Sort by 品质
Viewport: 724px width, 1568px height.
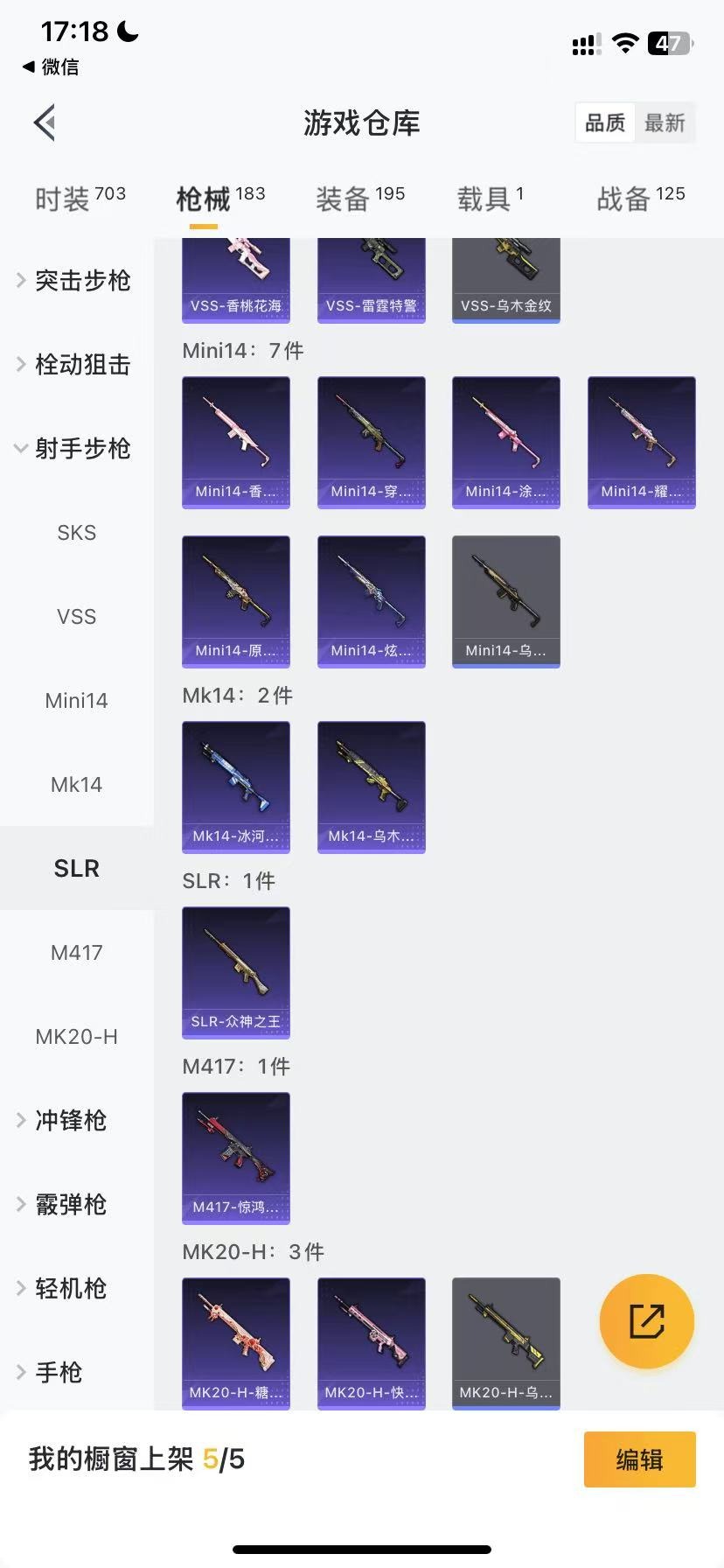click(605, 122)
